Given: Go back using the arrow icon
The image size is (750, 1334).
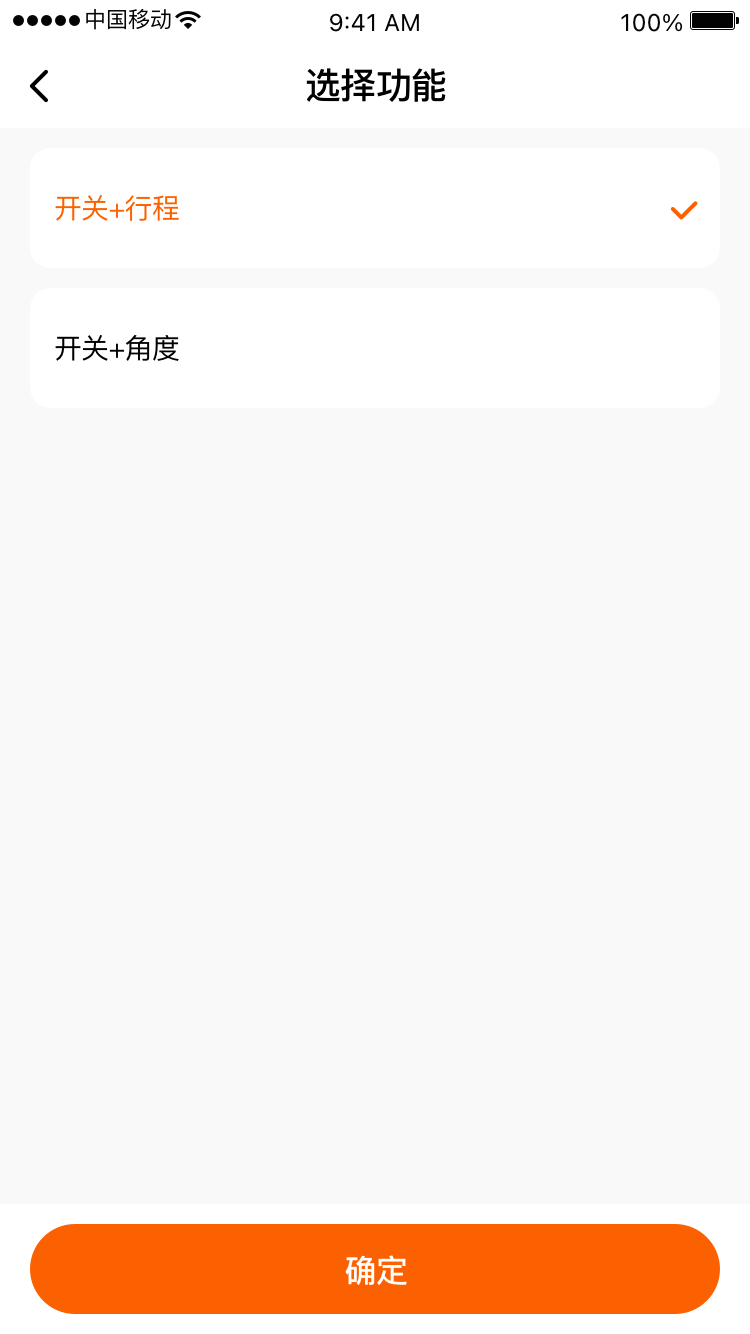Looking at the screenshot, I should (39, 86).
